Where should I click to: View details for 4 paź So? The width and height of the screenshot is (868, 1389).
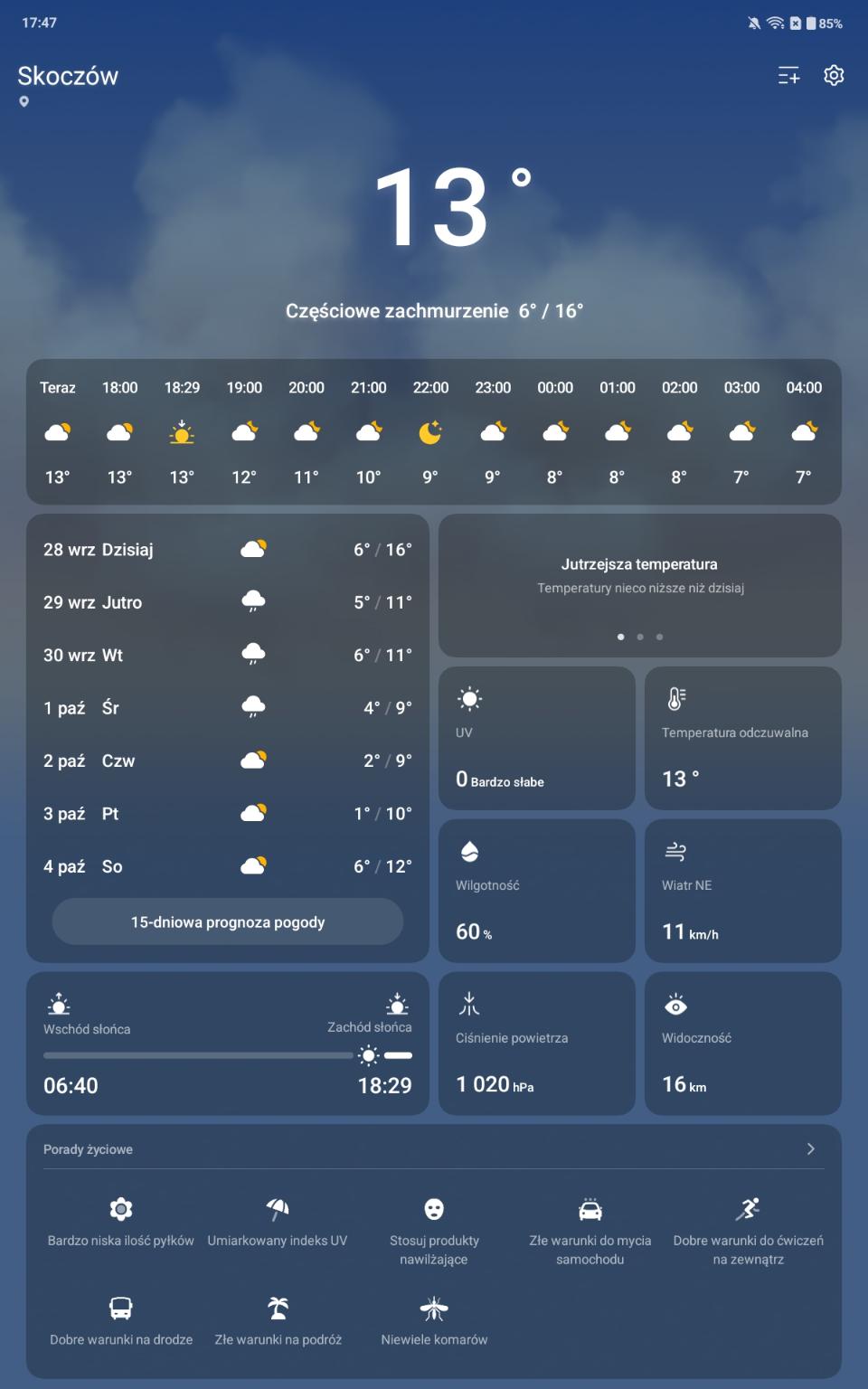coord(228,866)
